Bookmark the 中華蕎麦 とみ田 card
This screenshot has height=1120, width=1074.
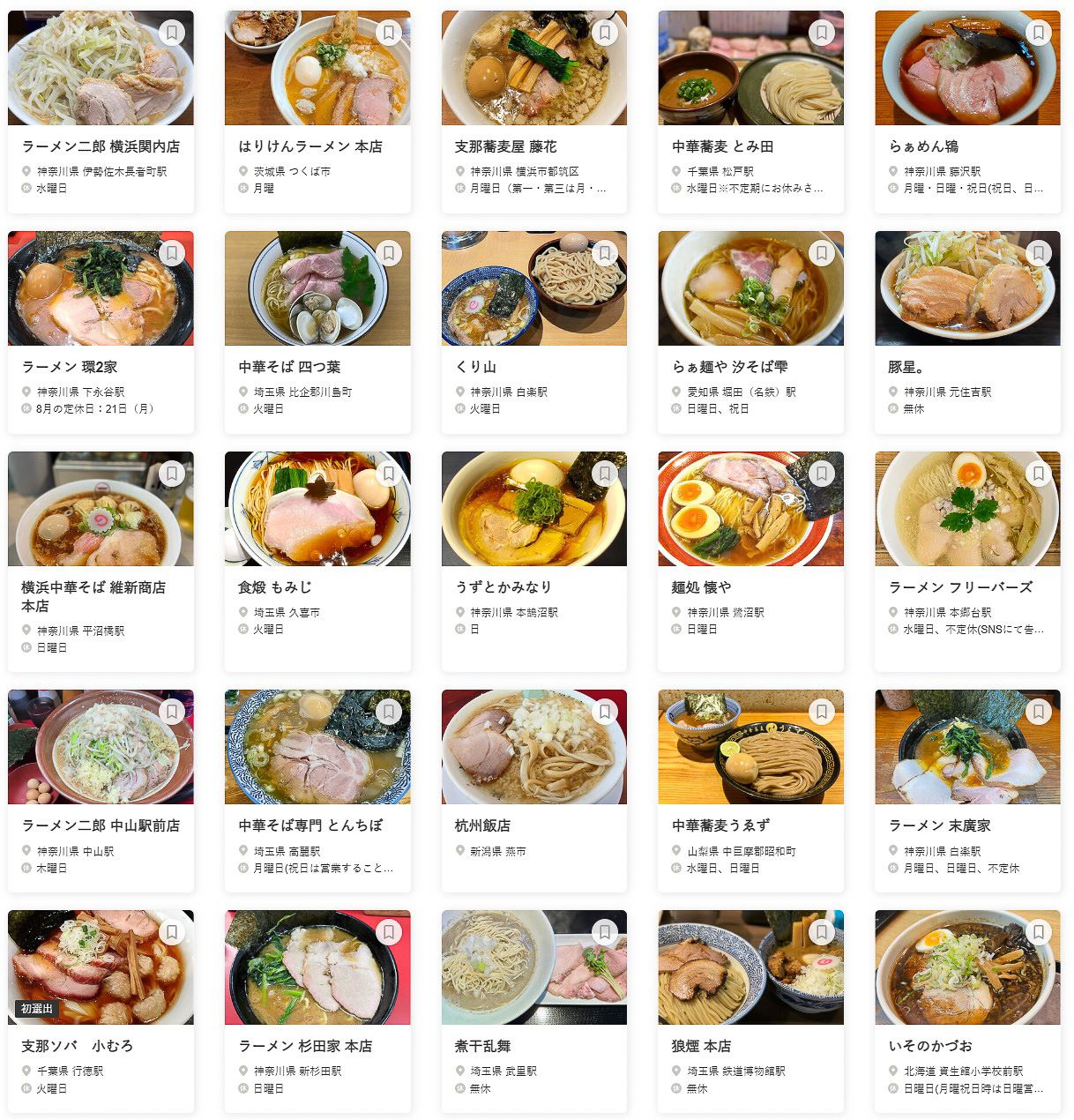tap(823, 32)
